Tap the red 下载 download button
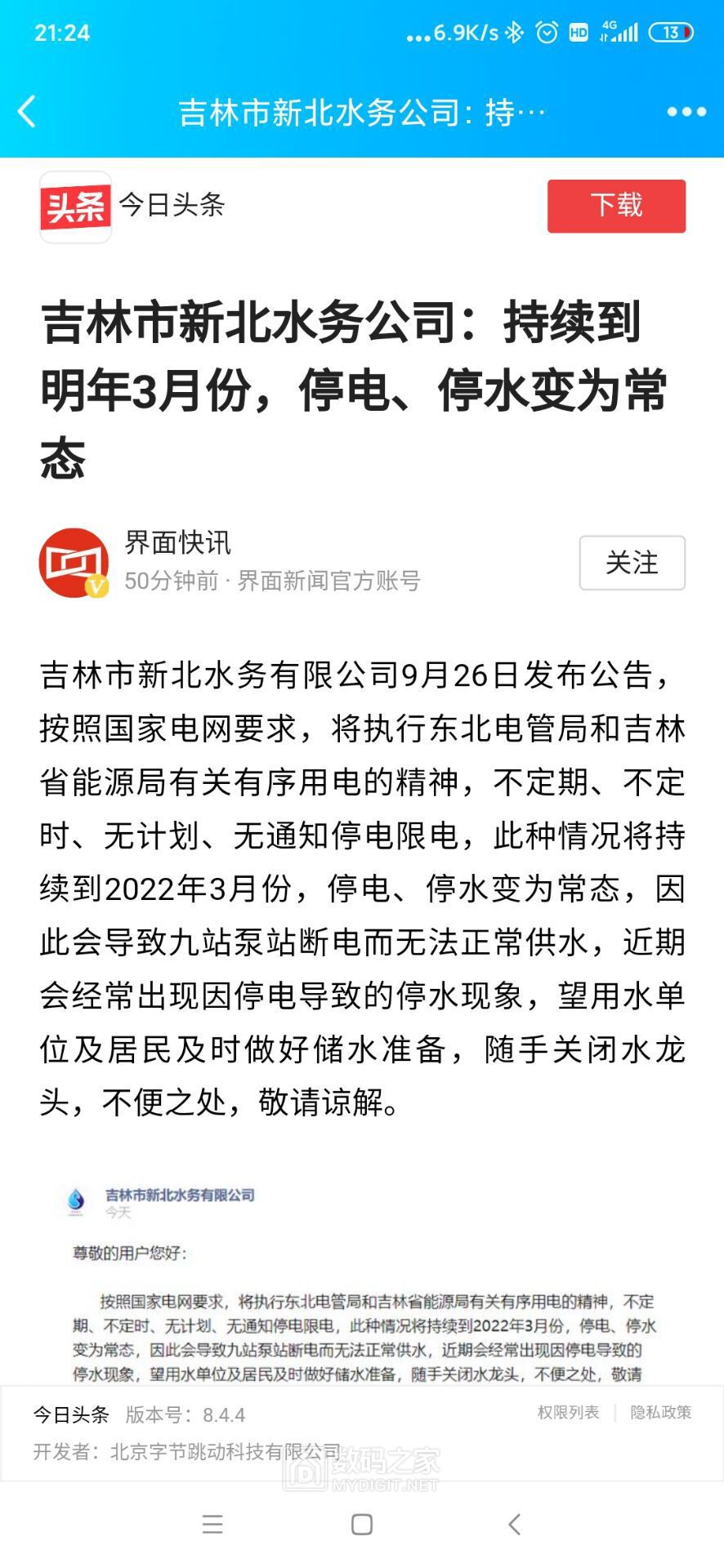 (616, 206)
